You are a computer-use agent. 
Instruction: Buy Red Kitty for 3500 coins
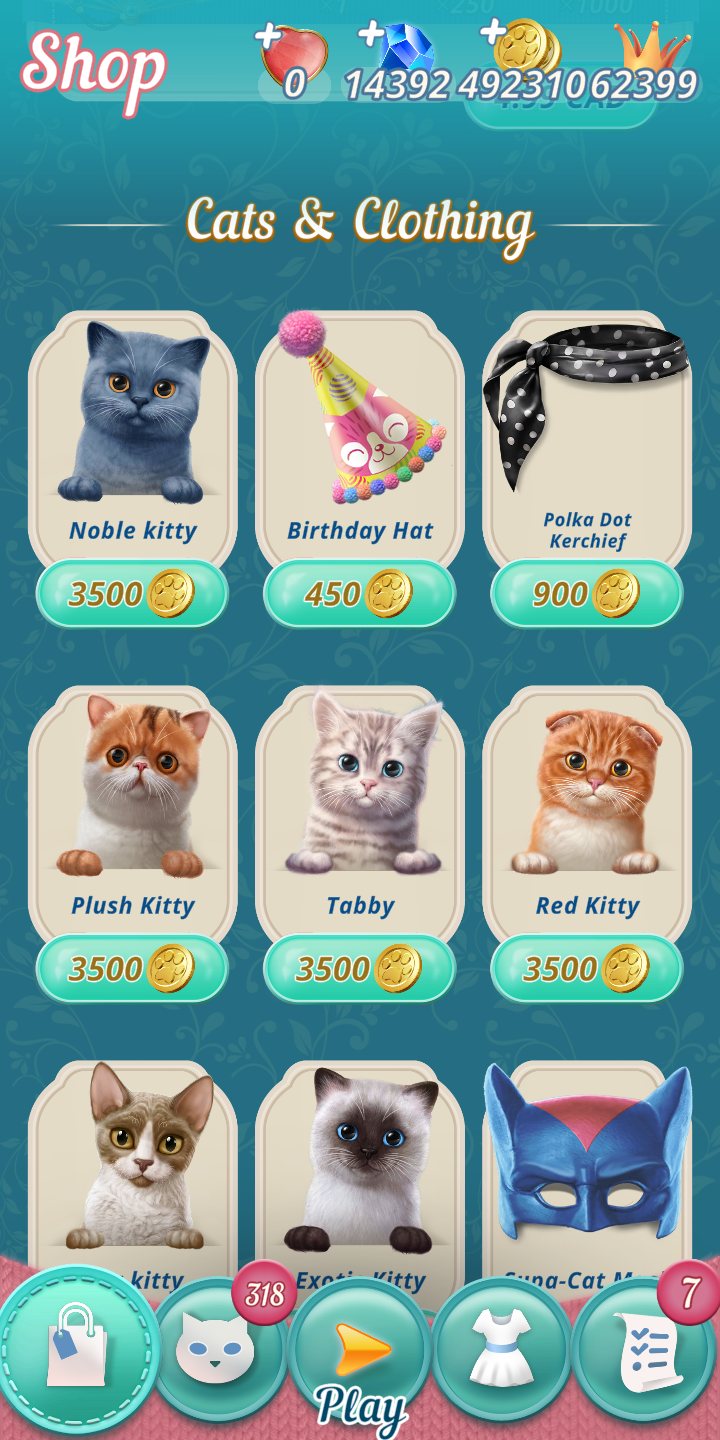click(586, 969)
